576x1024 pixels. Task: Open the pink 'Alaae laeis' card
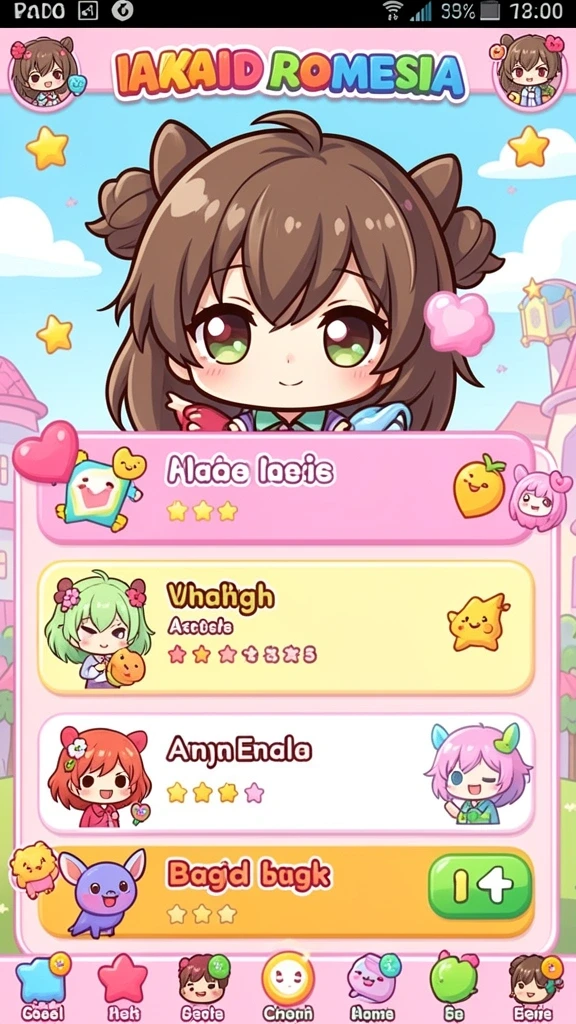[x=286, y=488]
